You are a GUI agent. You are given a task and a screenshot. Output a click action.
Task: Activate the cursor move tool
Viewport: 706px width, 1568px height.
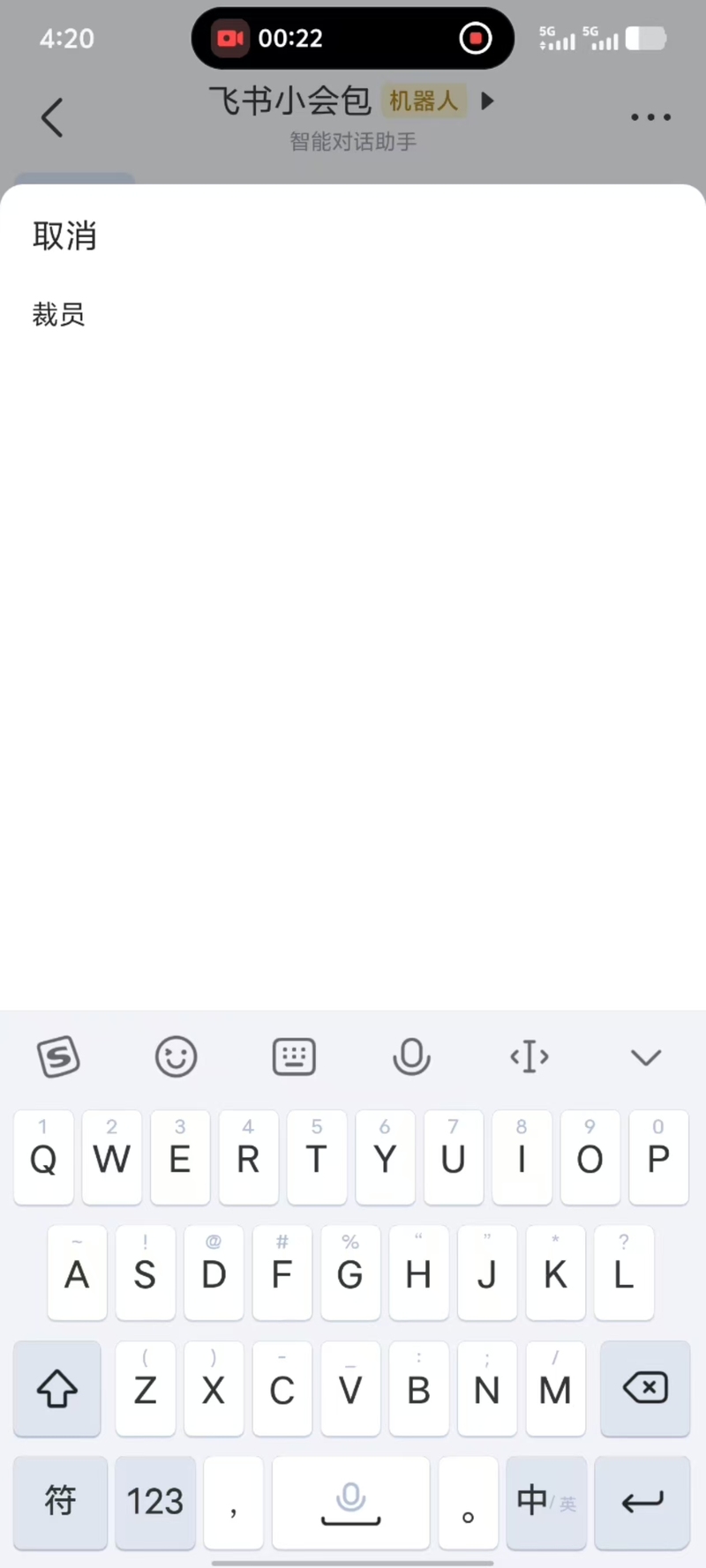click(x=529, y=1056)
